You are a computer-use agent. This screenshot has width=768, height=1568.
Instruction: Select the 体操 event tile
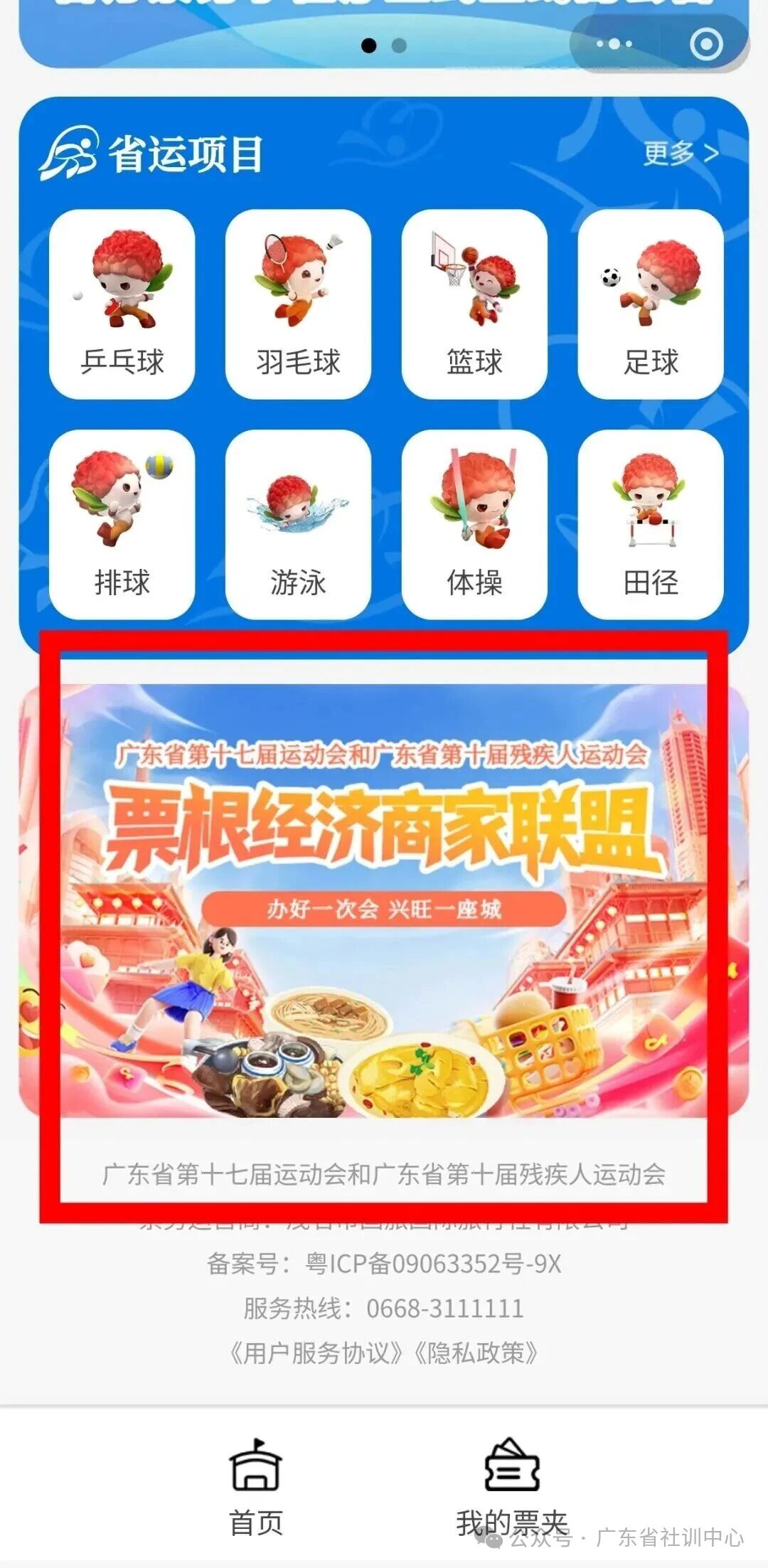474,524
